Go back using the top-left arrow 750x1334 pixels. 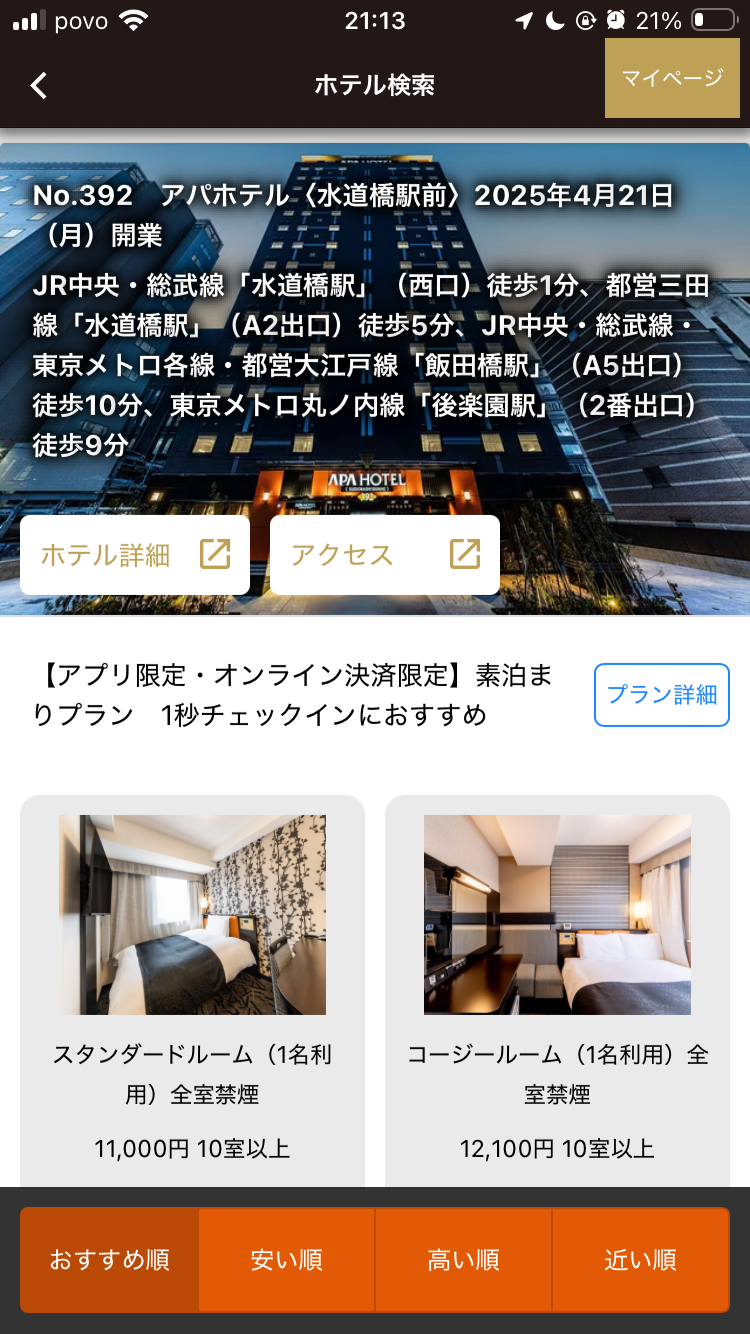pos(39,85)
